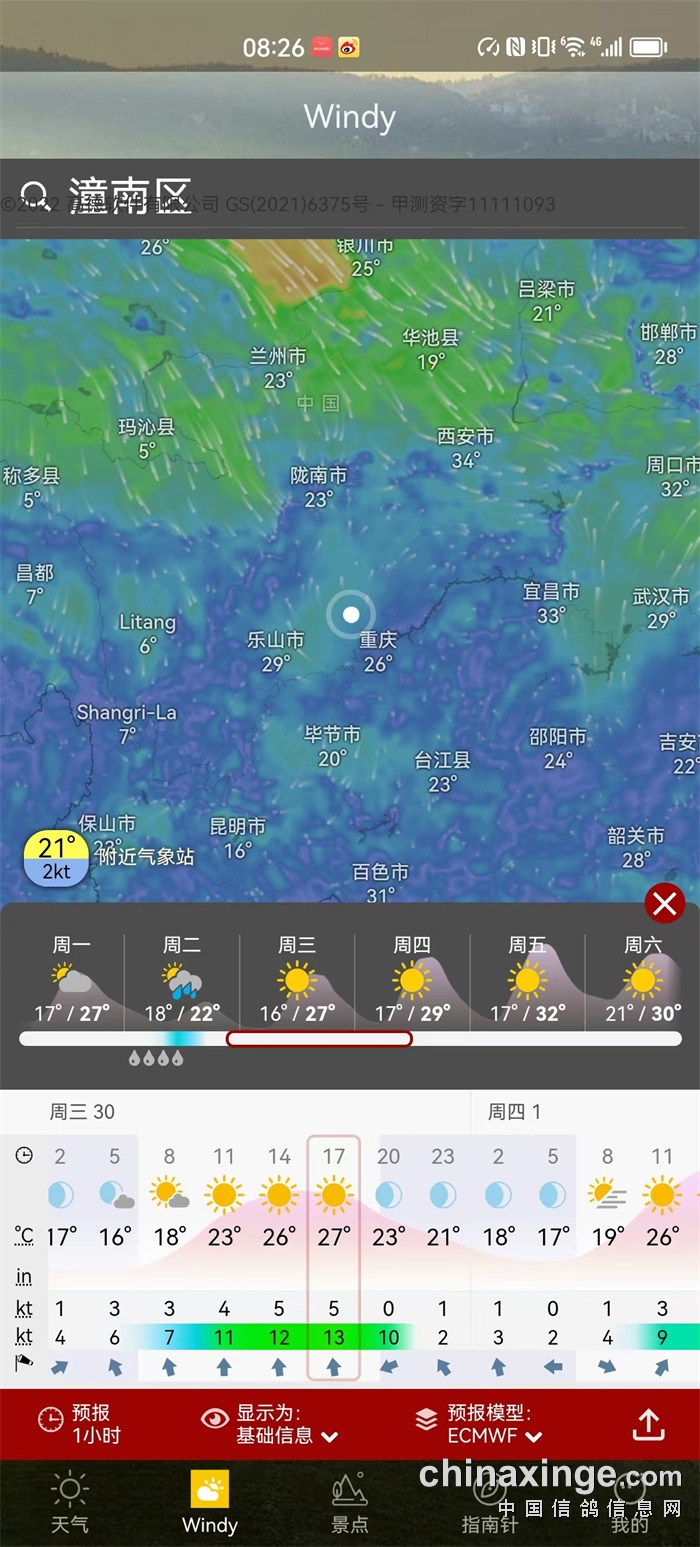Tap the 重庆 city label on the map
Screen dimensions: 700x1547
pyautogui.click(x=378, y=640)
